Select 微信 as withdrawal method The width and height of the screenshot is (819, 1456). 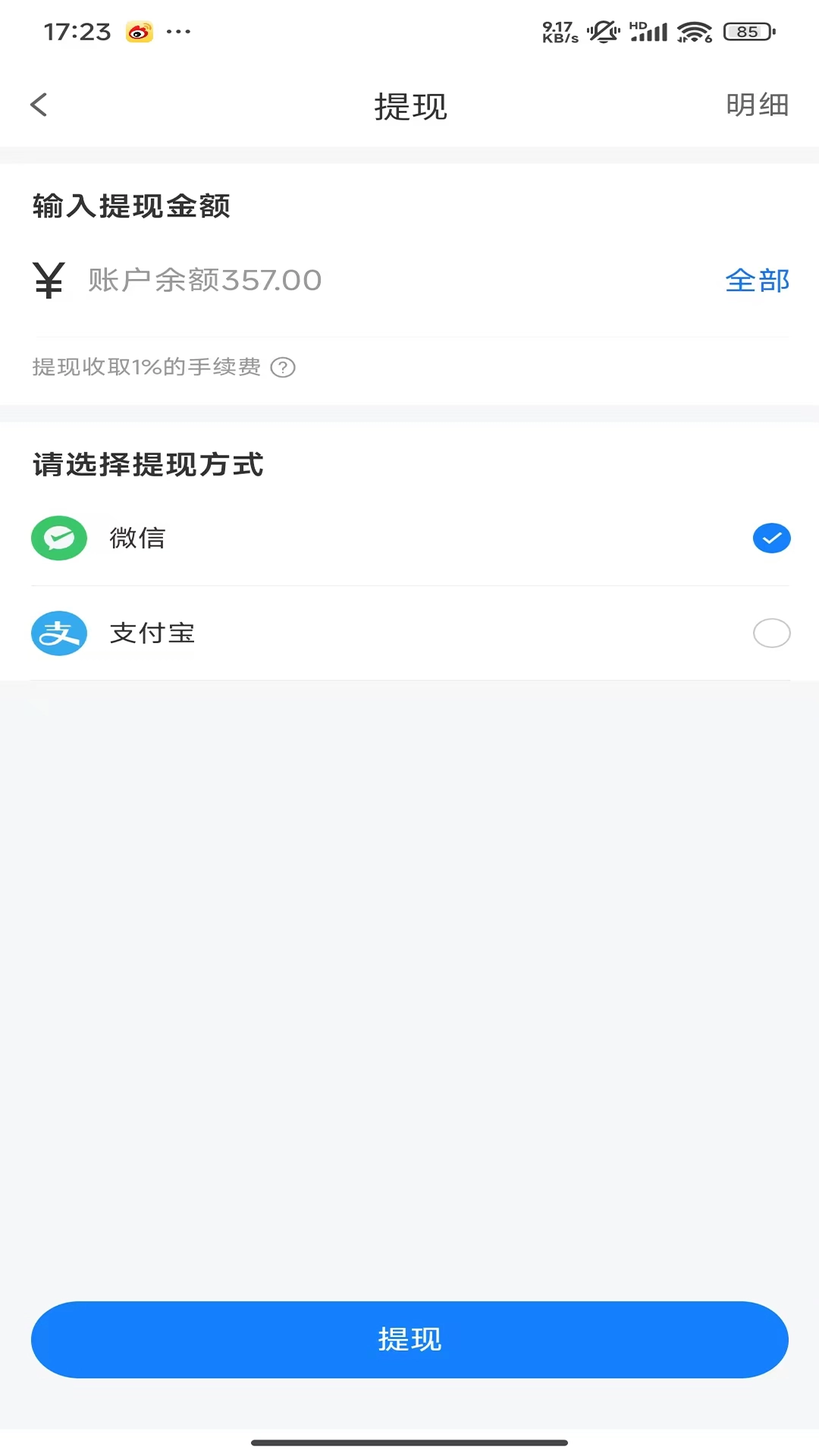138,538
